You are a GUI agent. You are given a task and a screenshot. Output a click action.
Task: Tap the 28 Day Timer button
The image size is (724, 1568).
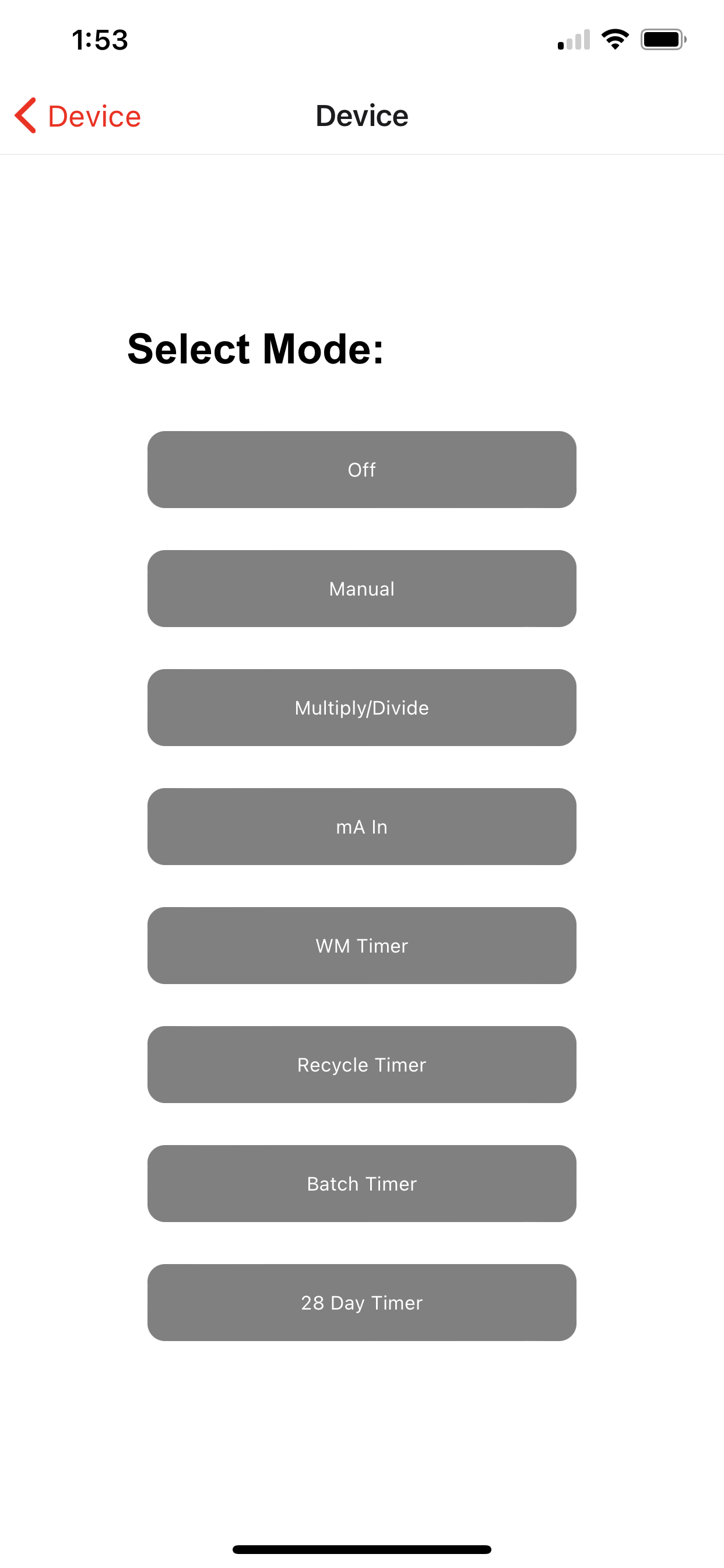pyautogui.click(x=361, y=1302)
